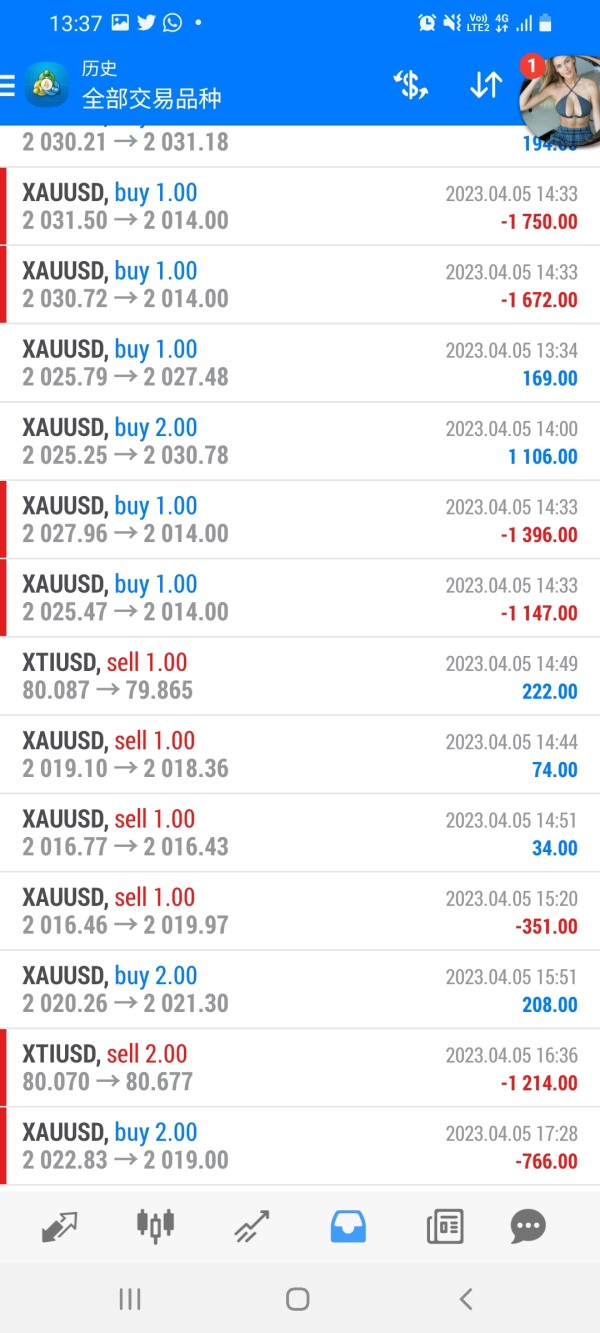This screenshot has width=600, height=1333.
Task: Expand the trade with 169.00 profit
Action: [300, 363]
